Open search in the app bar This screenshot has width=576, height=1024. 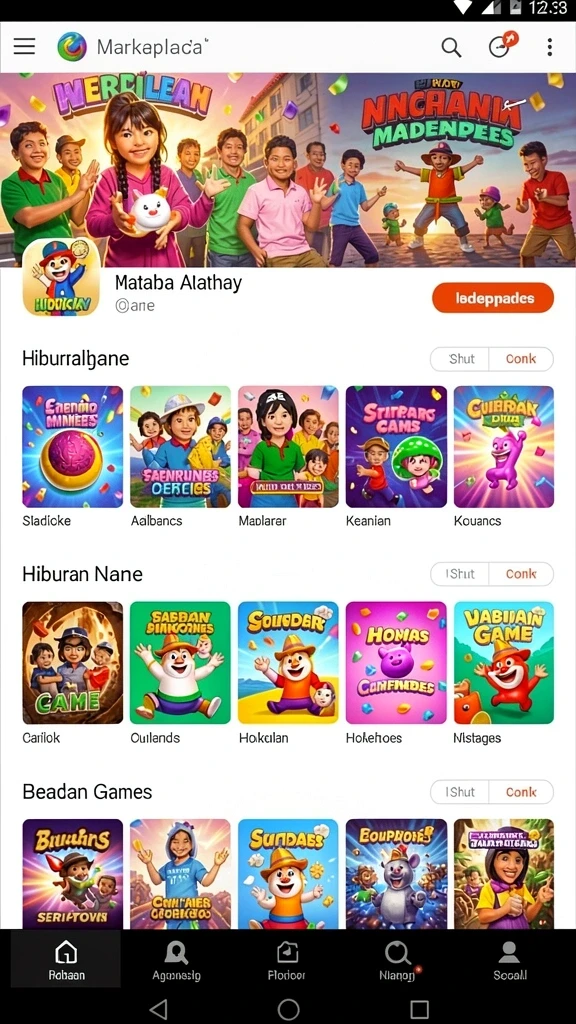pyautogui.click(x=451, y=47)
